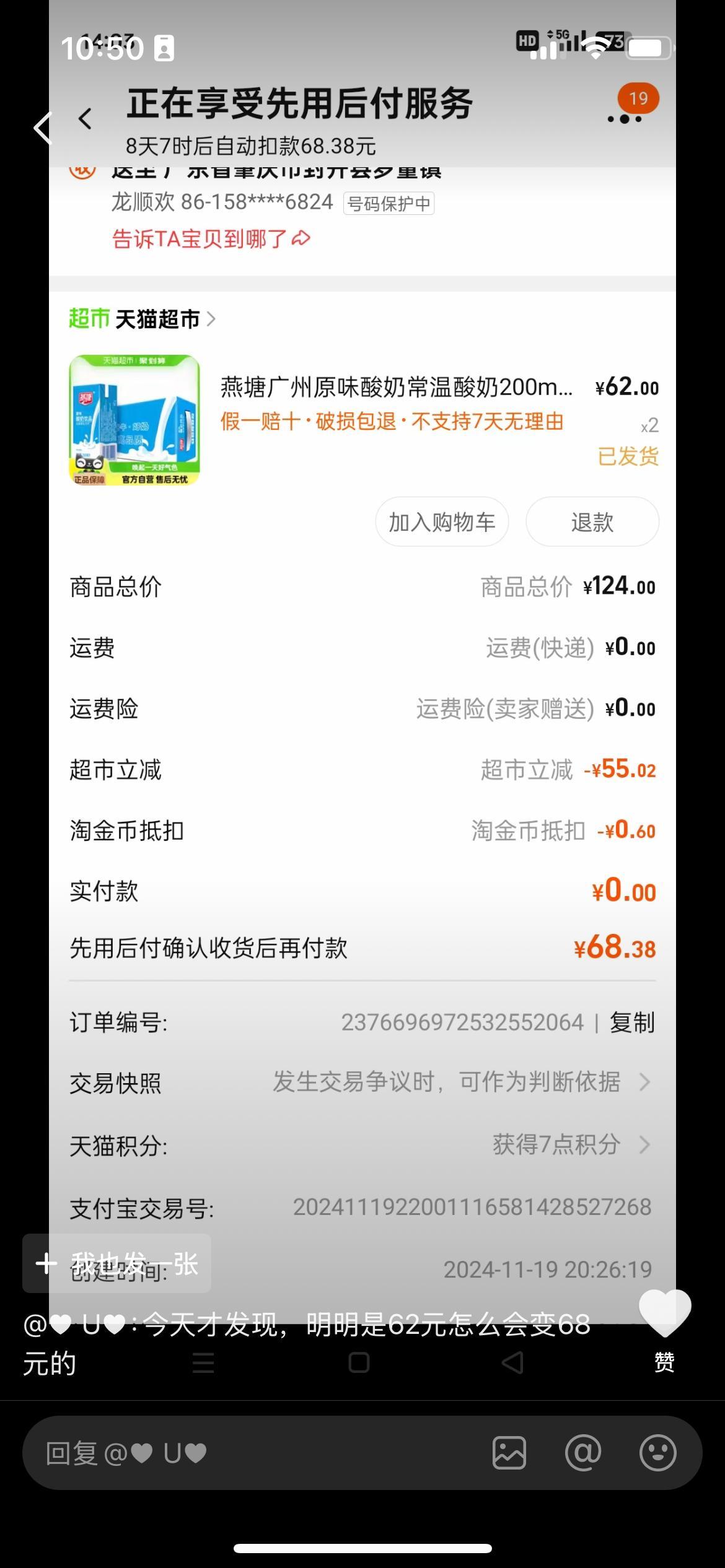Open the @ mention picker
The width and height of the screenshot is (725, 1568).
tap(583, 1453)
